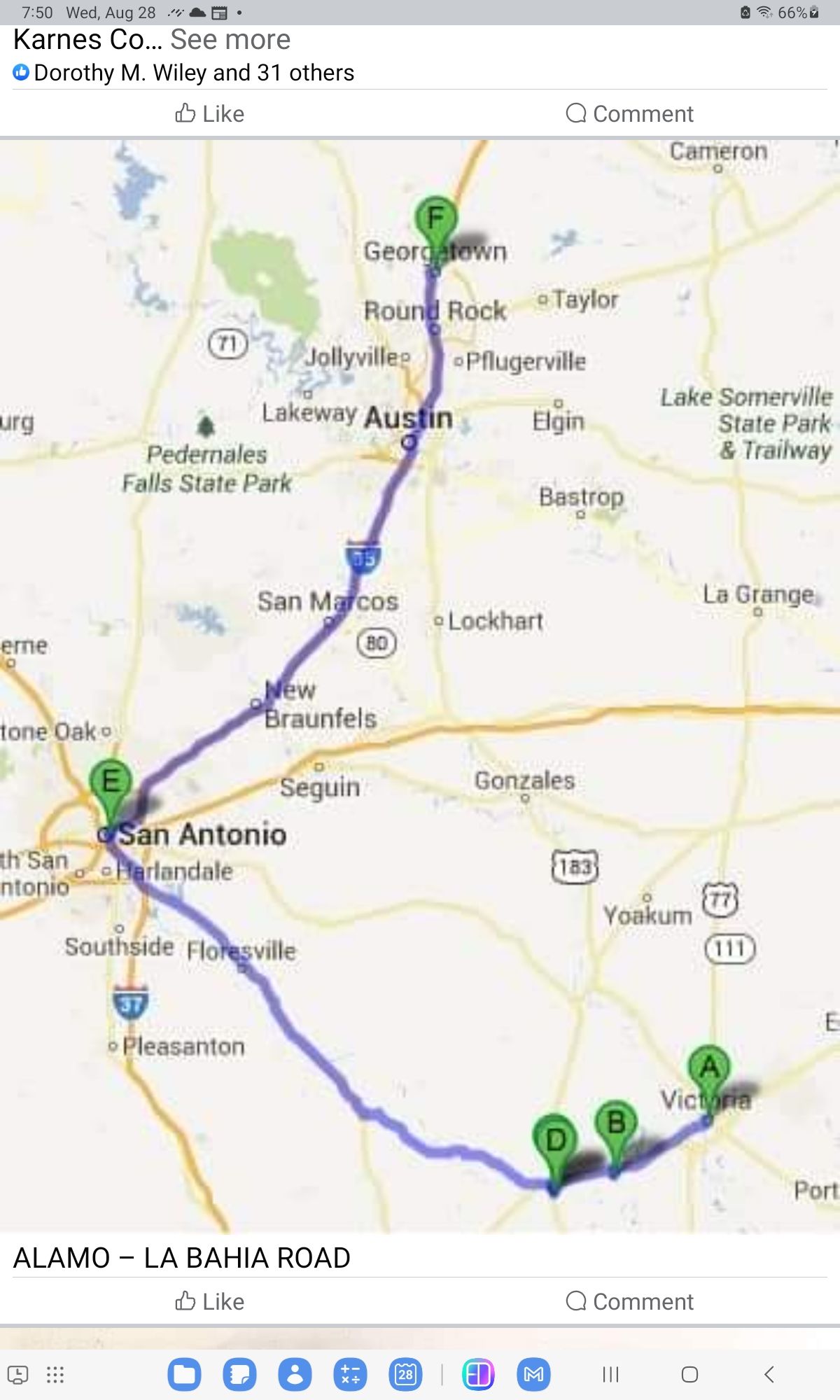
Task: Open the calendar app showing 28
Action: coord(405,1375)
